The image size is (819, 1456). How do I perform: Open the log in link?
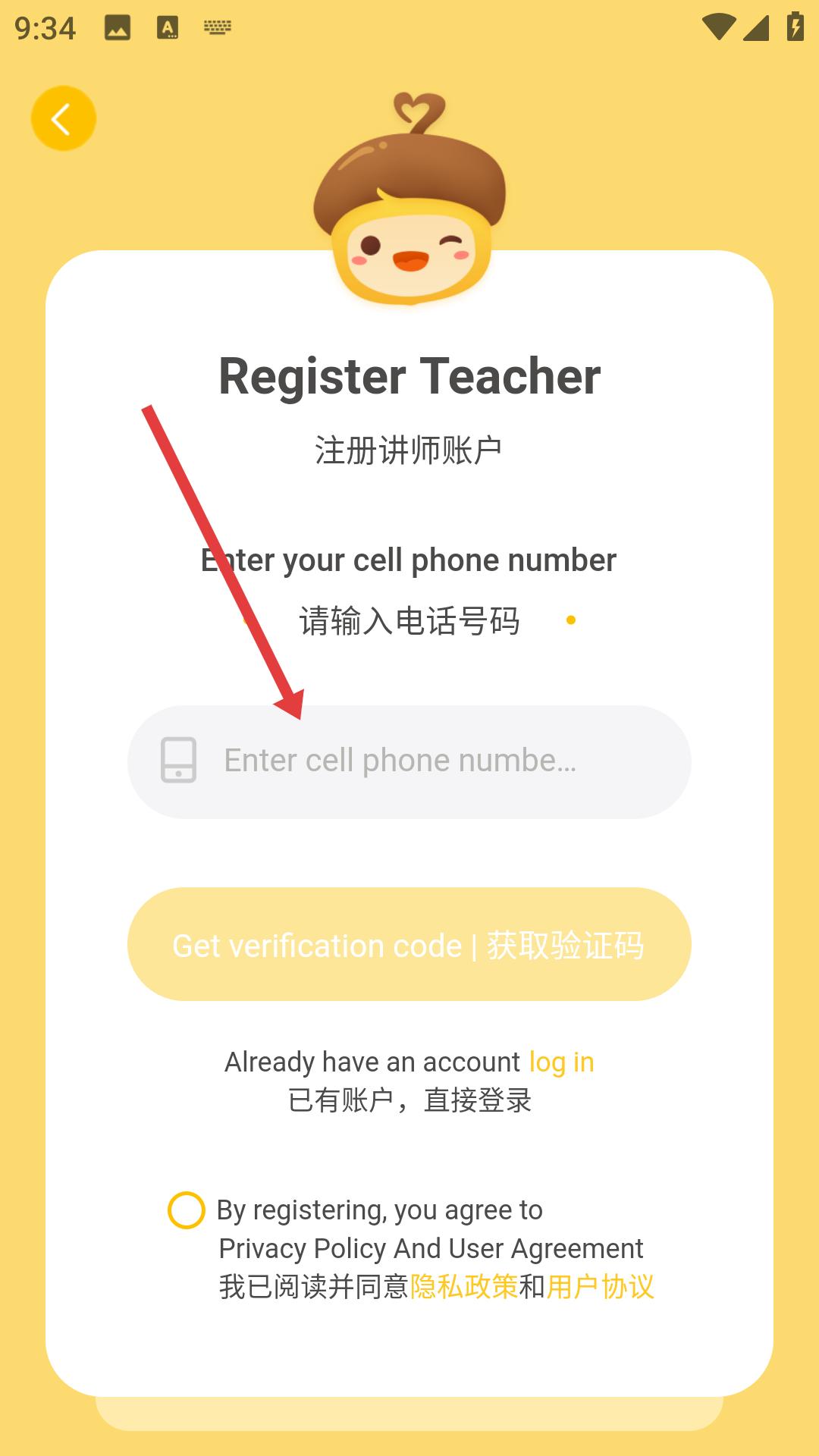(561, 1062)
